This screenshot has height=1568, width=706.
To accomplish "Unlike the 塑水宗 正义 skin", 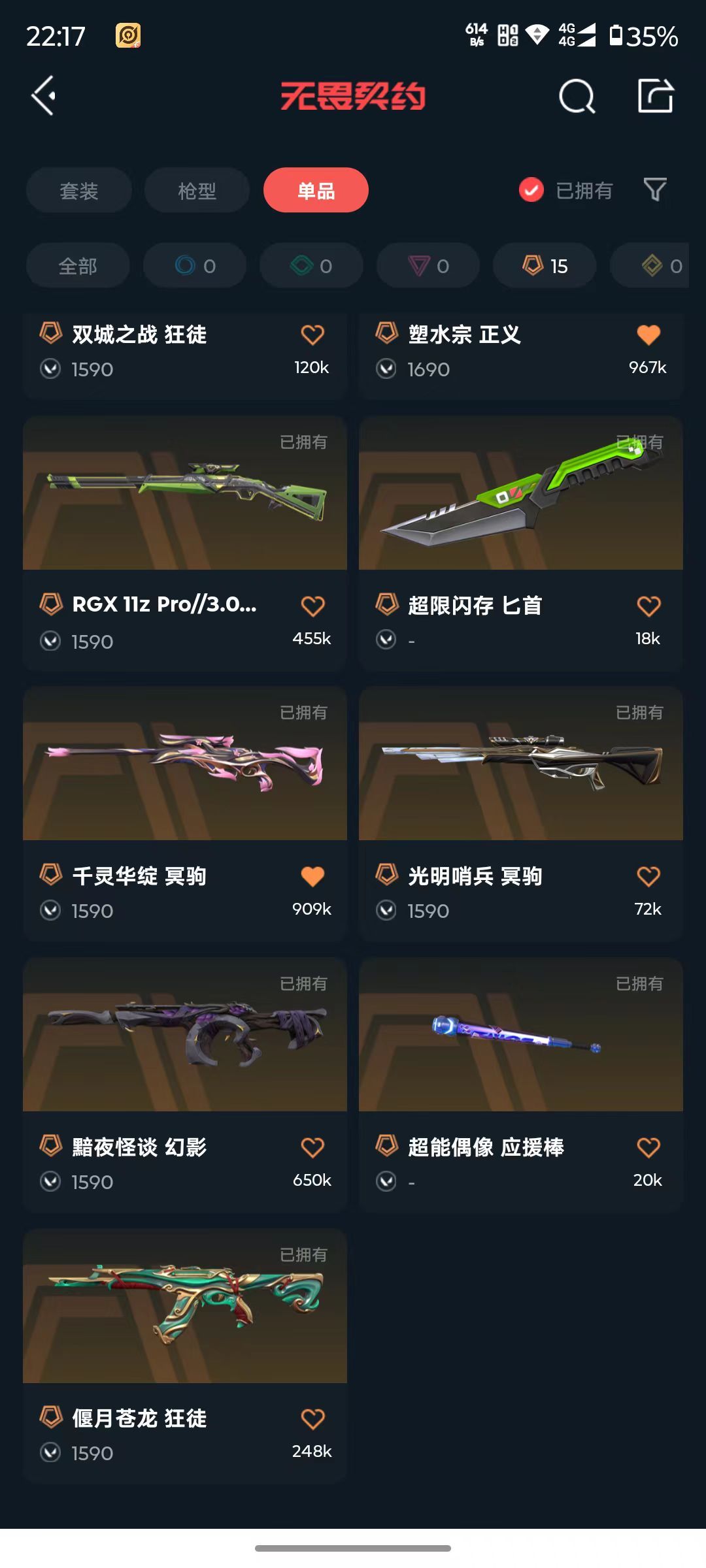I will click(x=648, y=335).
